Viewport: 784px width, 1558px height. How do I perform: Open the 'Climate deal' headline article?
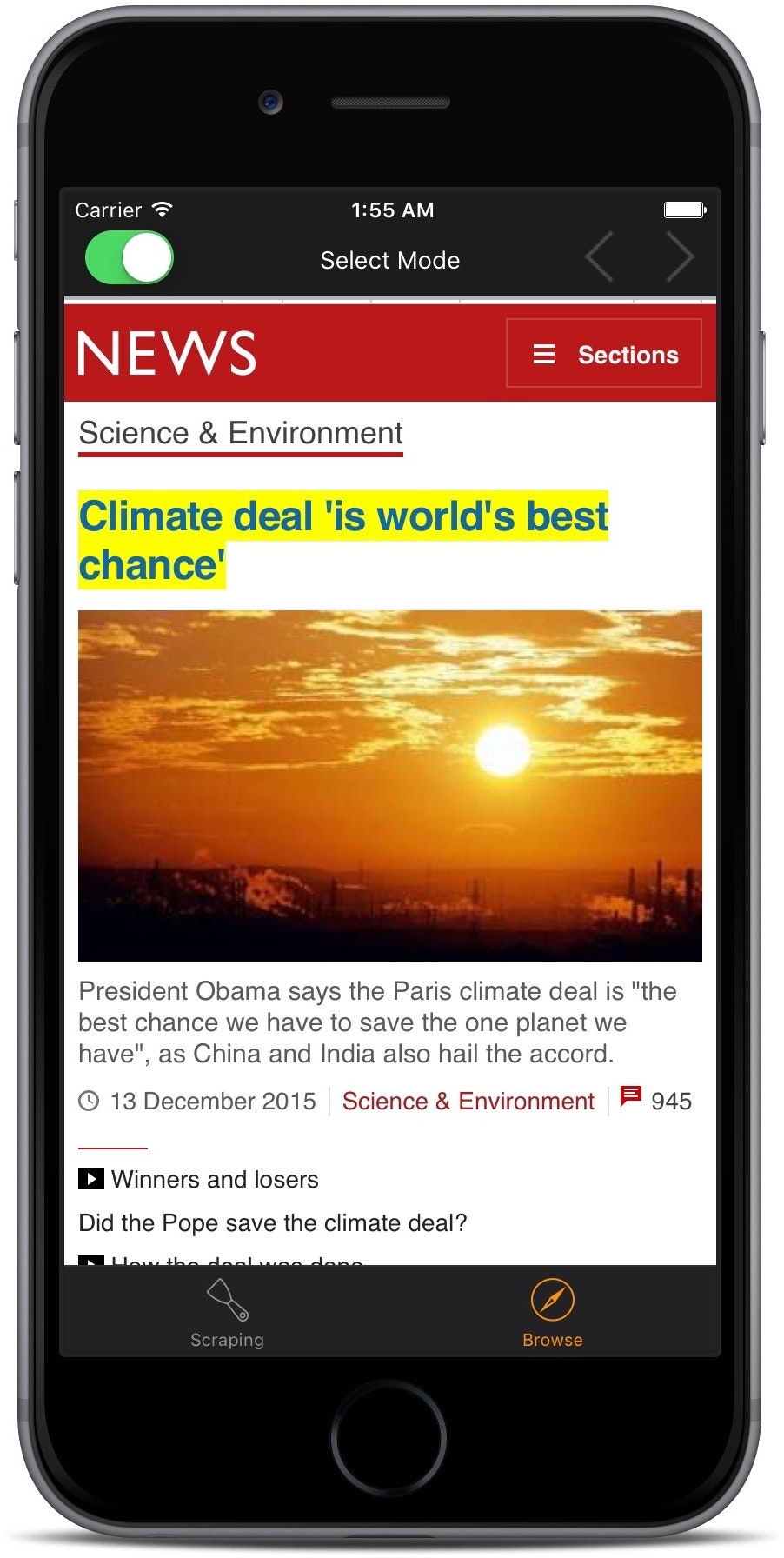[x=342, y=540]
